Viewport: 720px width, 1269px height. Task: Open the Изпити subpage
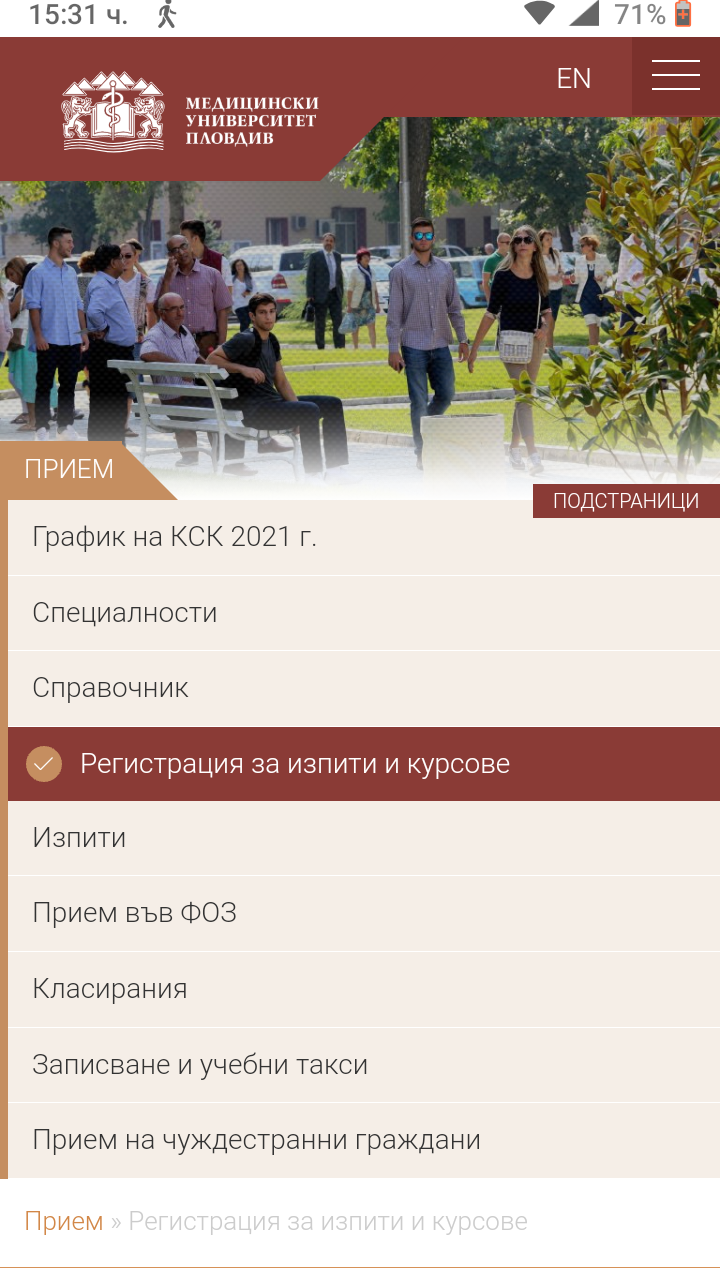click(x=79, y=837)
